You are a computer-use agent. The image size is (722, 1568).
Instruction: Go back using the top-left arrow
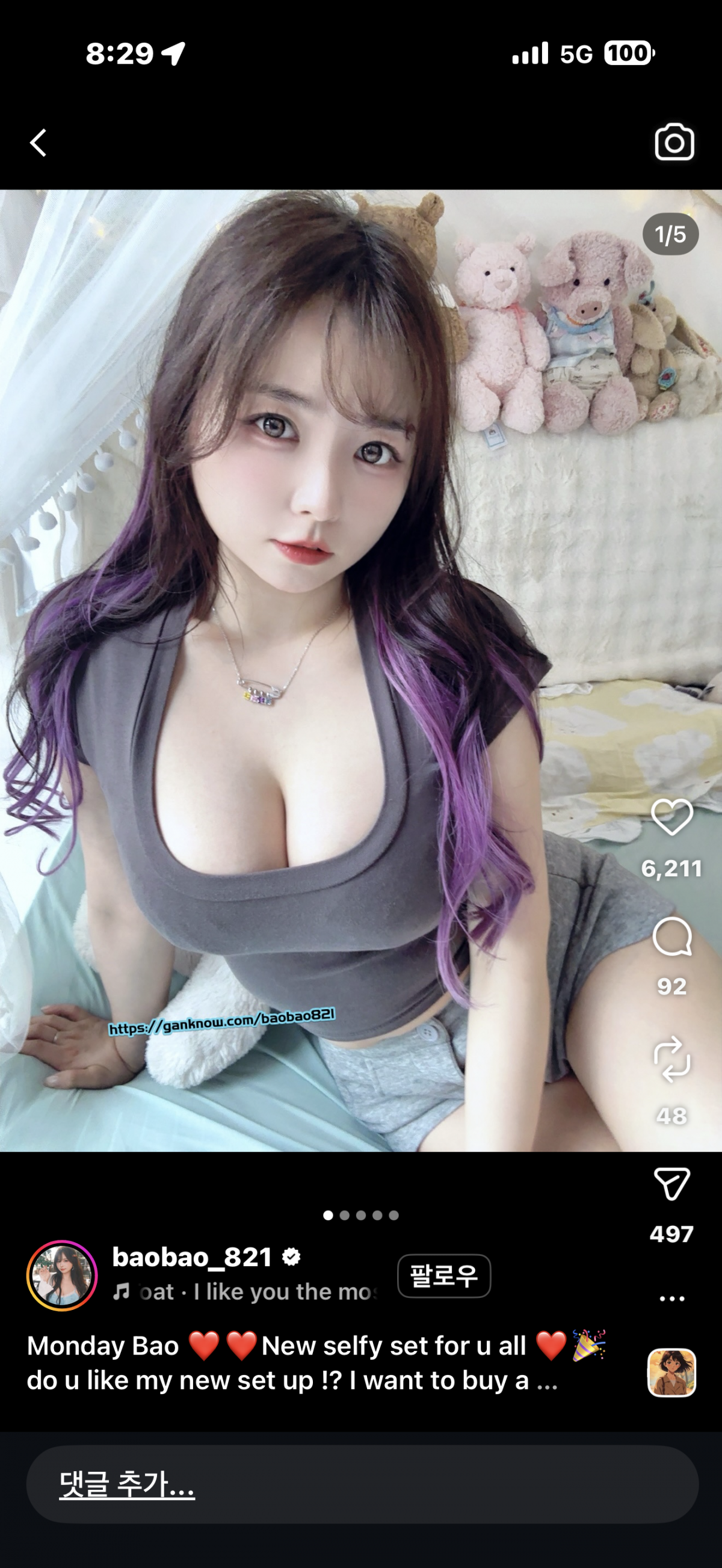coord(39,143)
